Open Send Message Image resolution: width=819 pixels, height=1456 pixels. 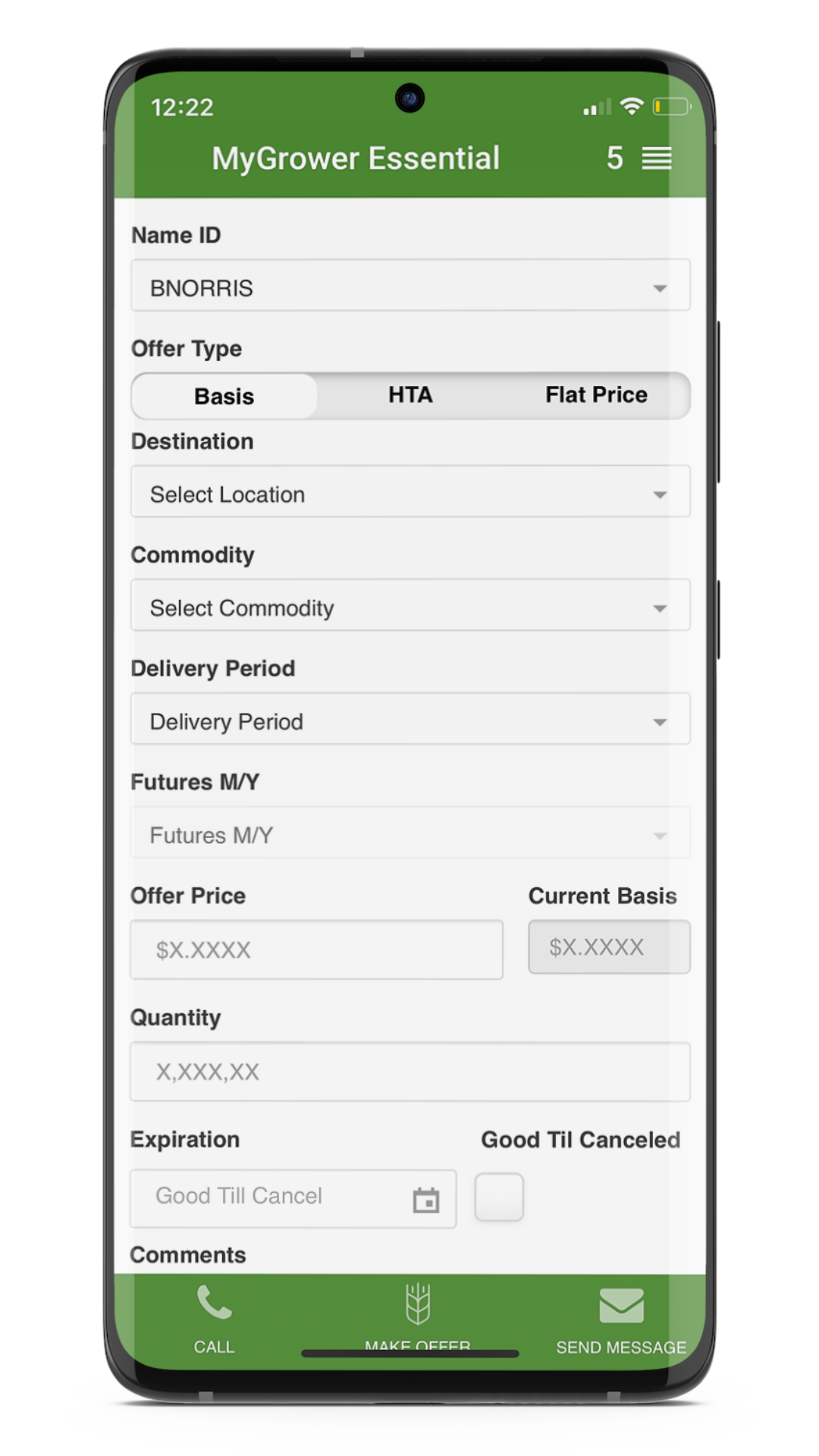[x=621, y=1318]
